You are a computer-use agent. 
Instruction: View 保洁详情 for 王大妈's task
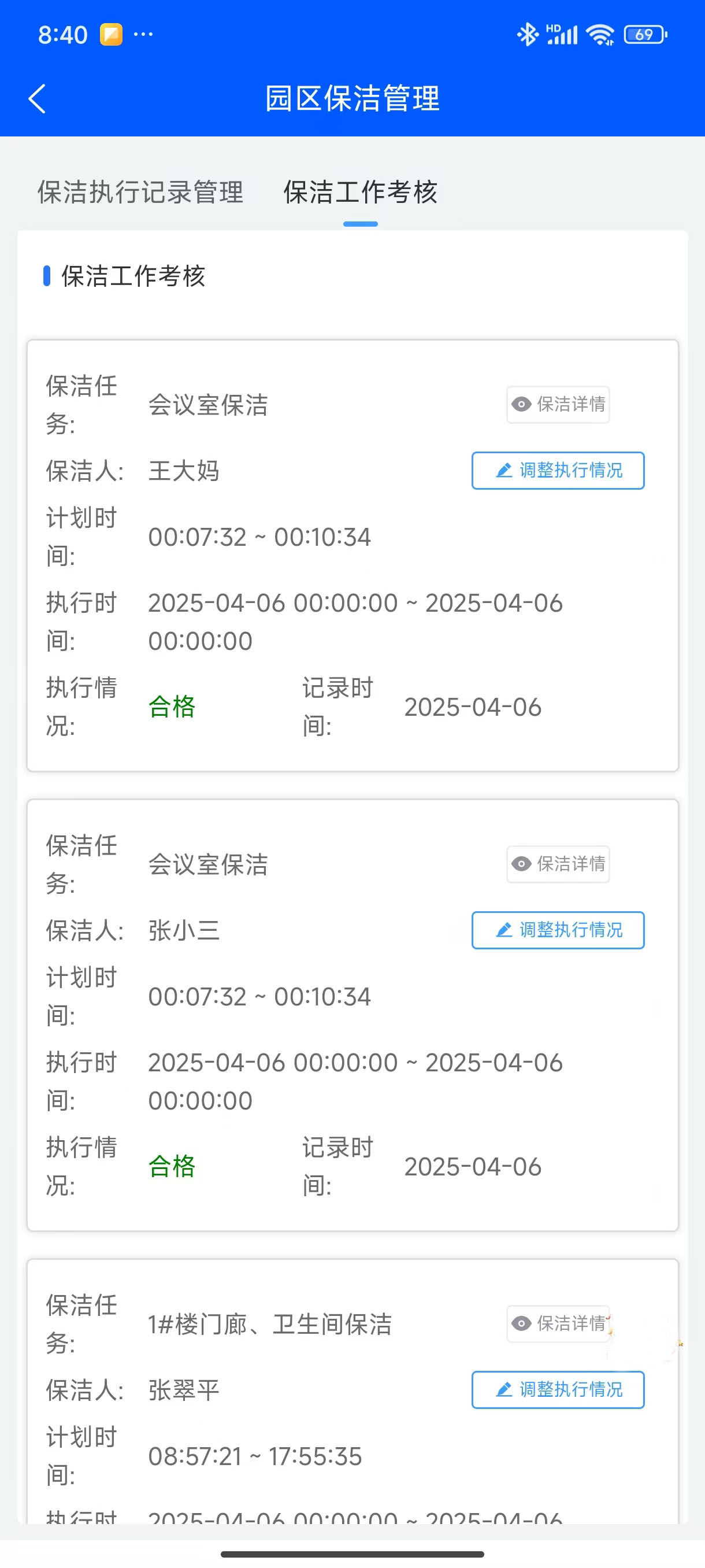(x=558, y=404)
